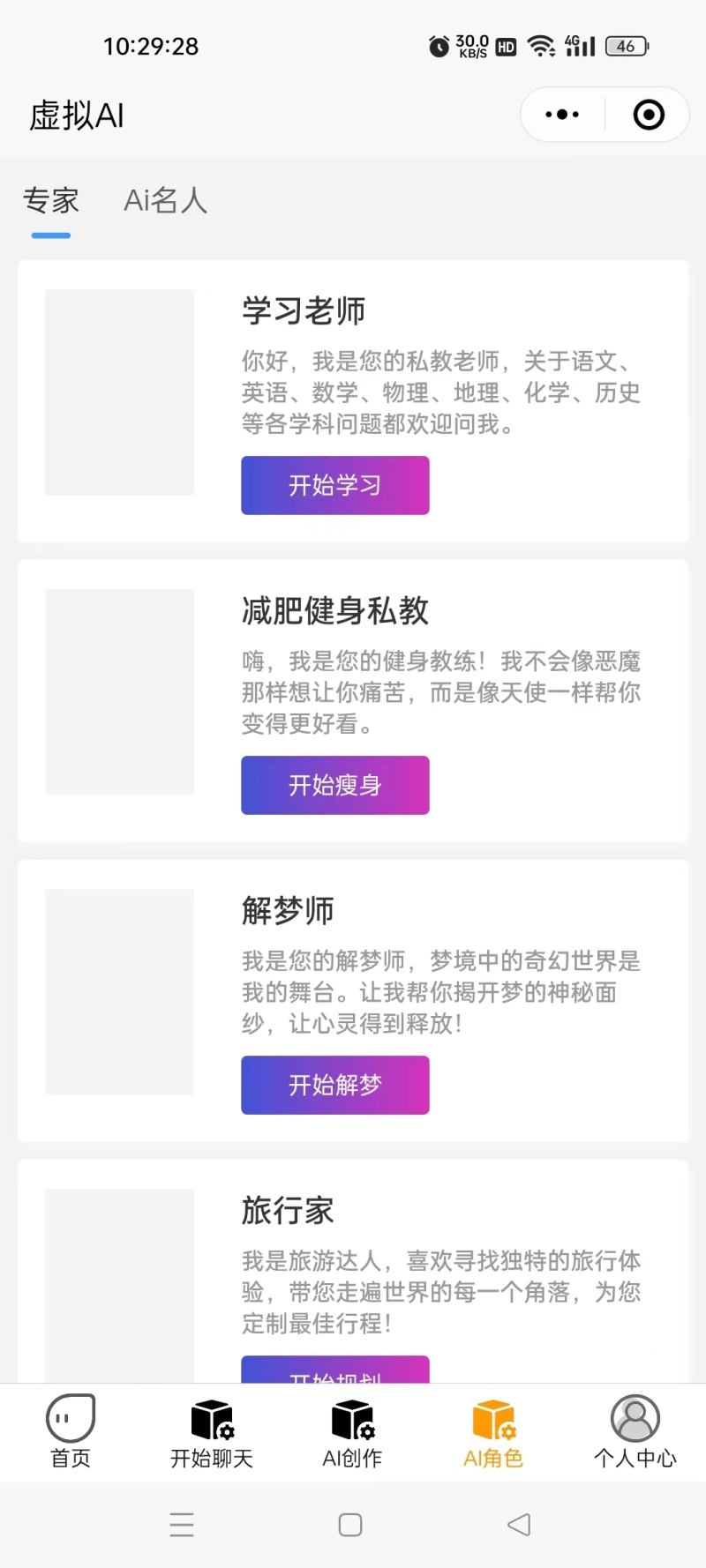This screenshot has height=1568, width=706.
Task: Tap the 解梦师 card thumbnail
Action: pyautogui.click(x=119, y=993)
